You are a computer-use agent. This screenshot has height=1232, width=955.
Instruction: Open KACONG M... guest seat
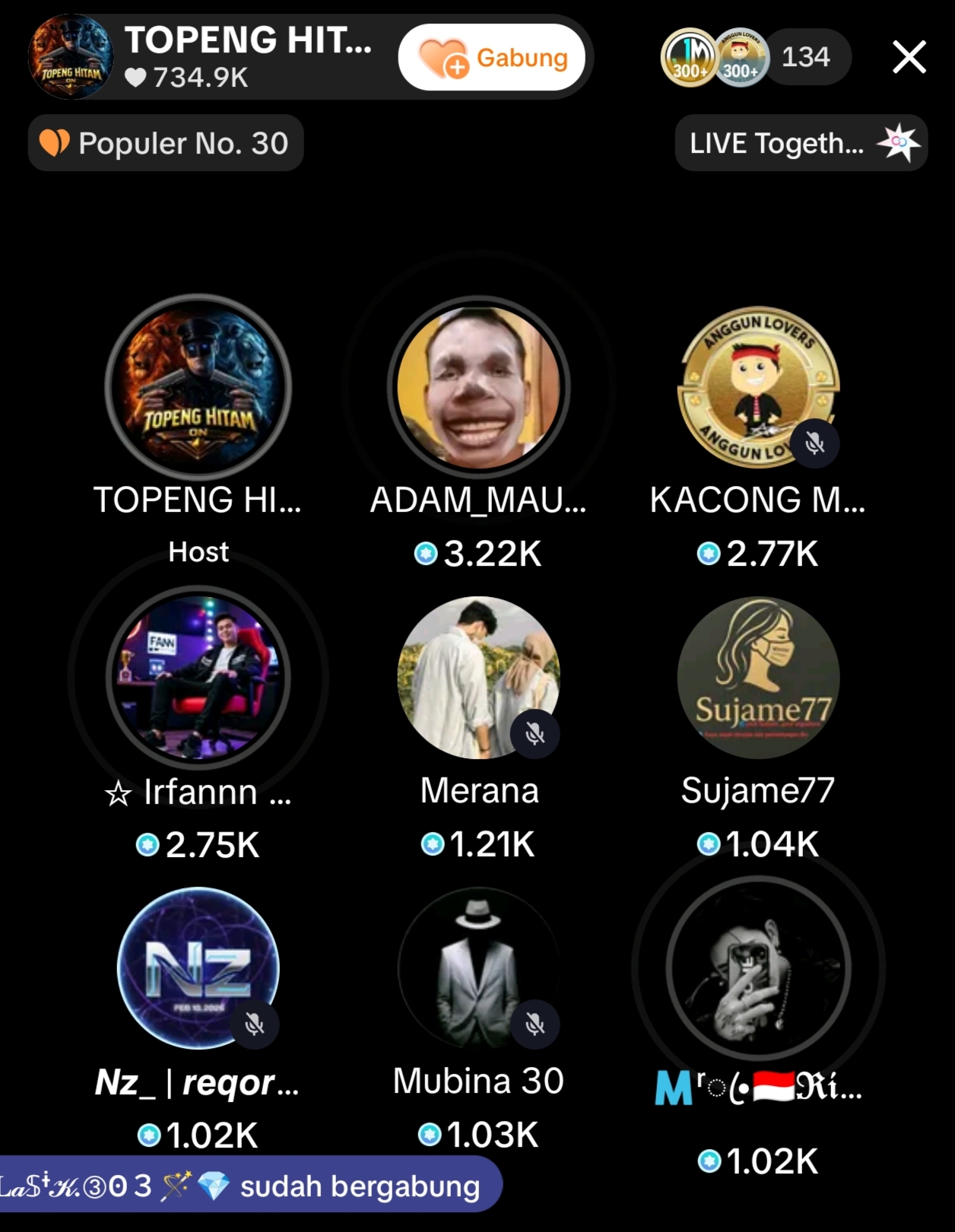759,386
